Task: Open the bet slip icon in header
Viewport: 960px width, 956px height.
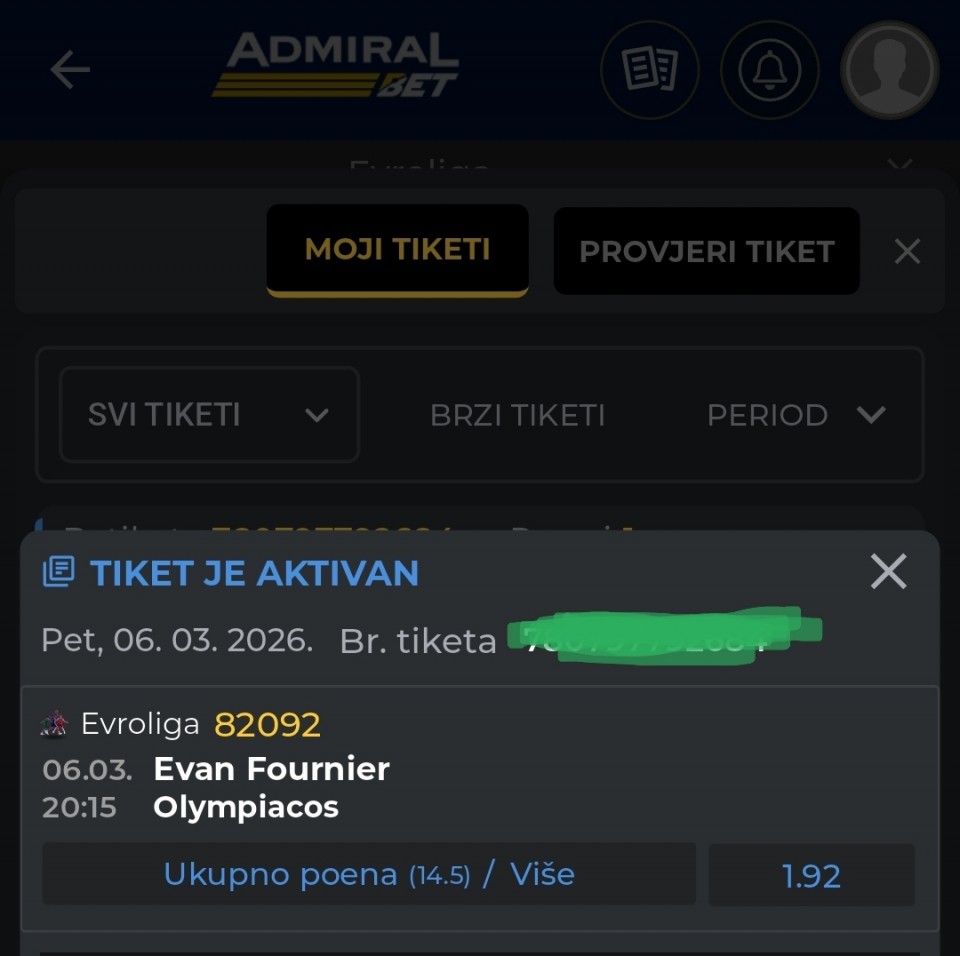Action: [x=649, y=70]
